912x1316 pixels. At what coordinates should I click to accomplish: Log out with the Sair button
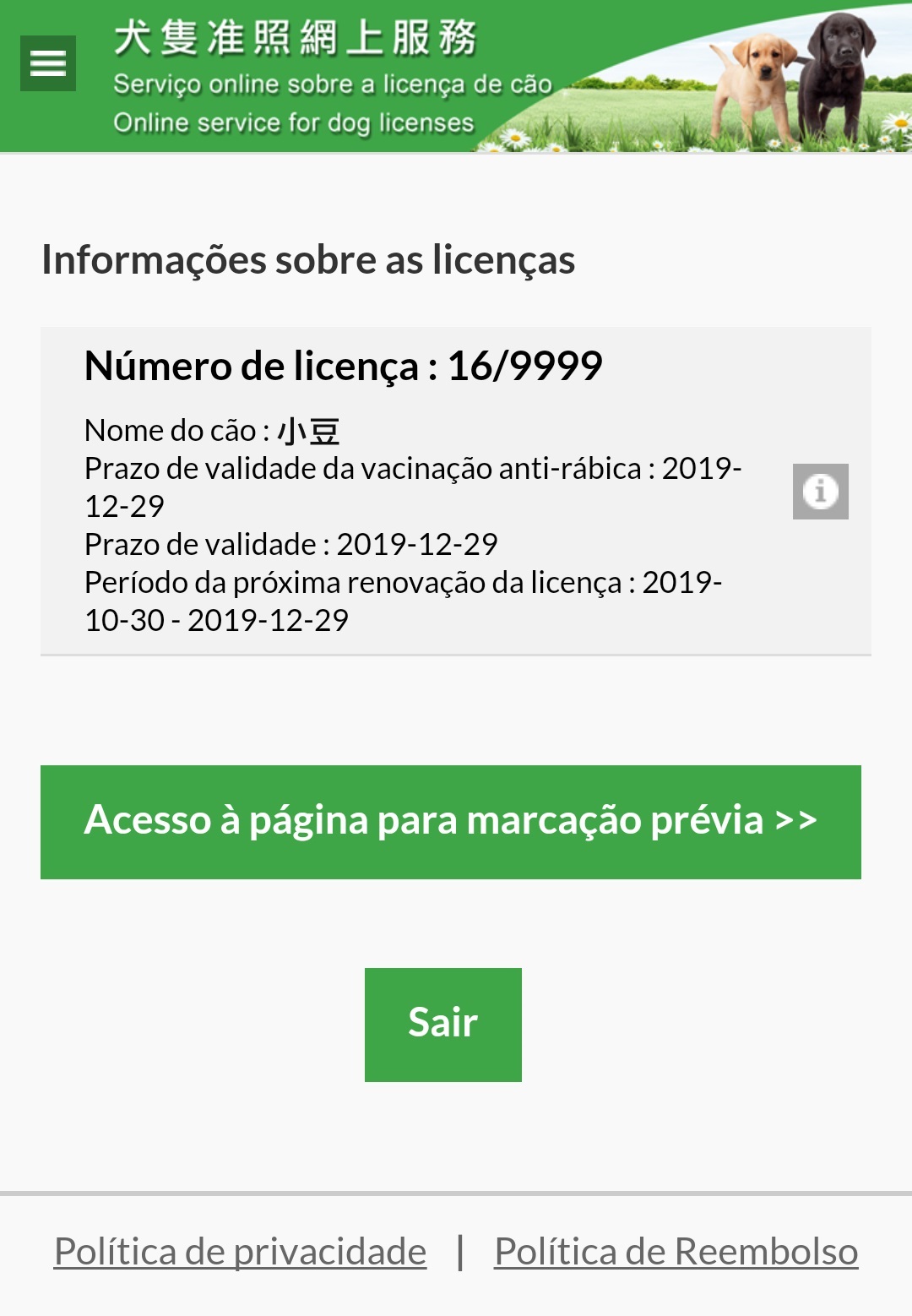click(x=443, y=1025)
